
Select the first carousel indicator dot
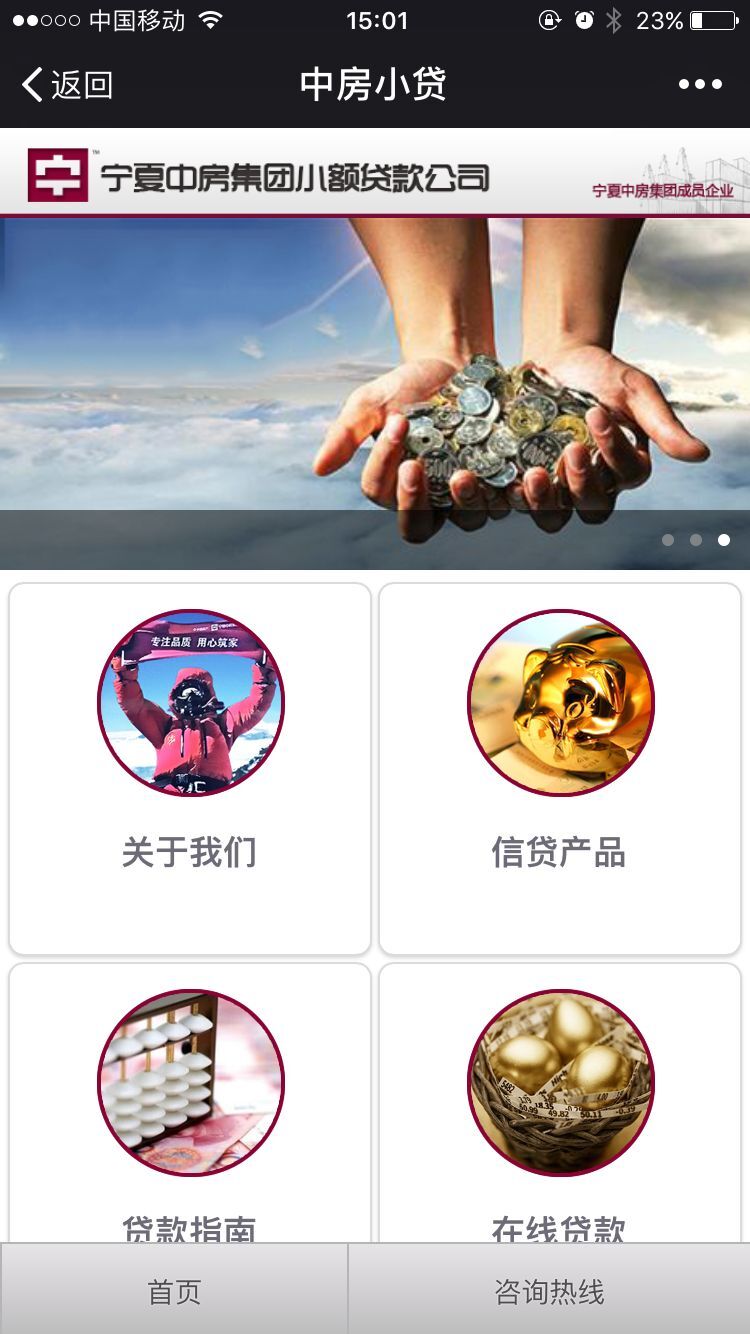[667, 539]
